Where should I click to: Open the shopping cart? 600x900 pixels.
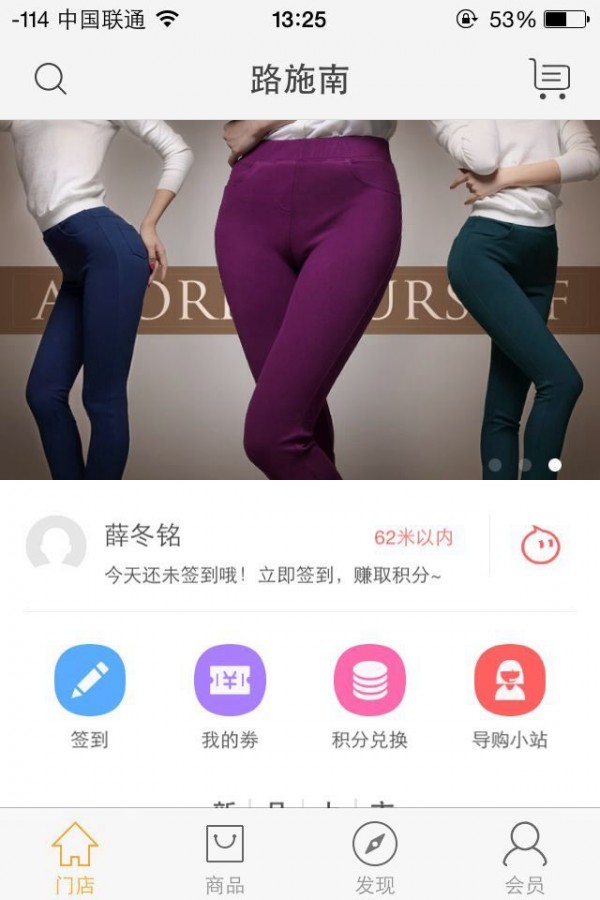point(549,79)
